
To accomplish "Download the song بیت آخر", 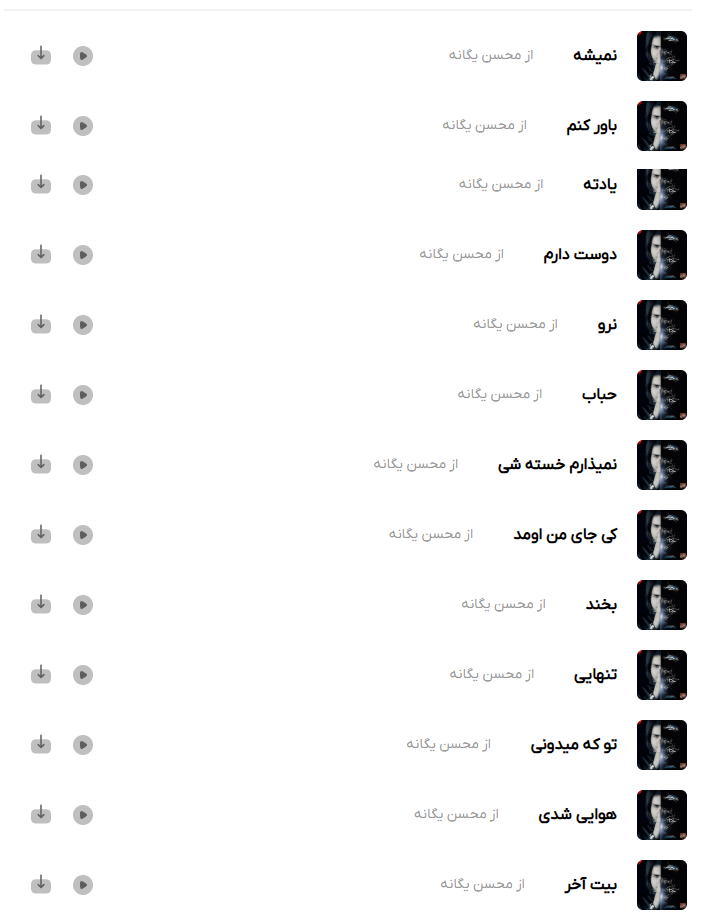I will [40, 884].
